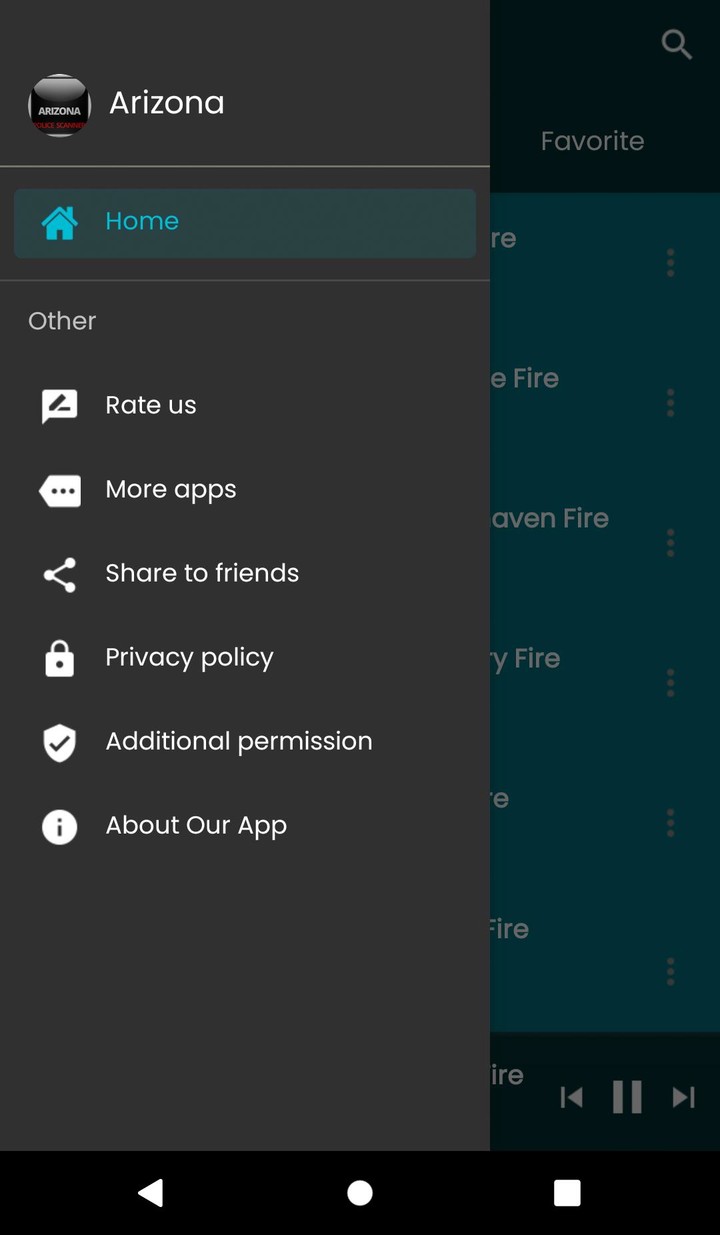Go to the previous station
Screen dimensions: 720x1235
click(572, 1097)
